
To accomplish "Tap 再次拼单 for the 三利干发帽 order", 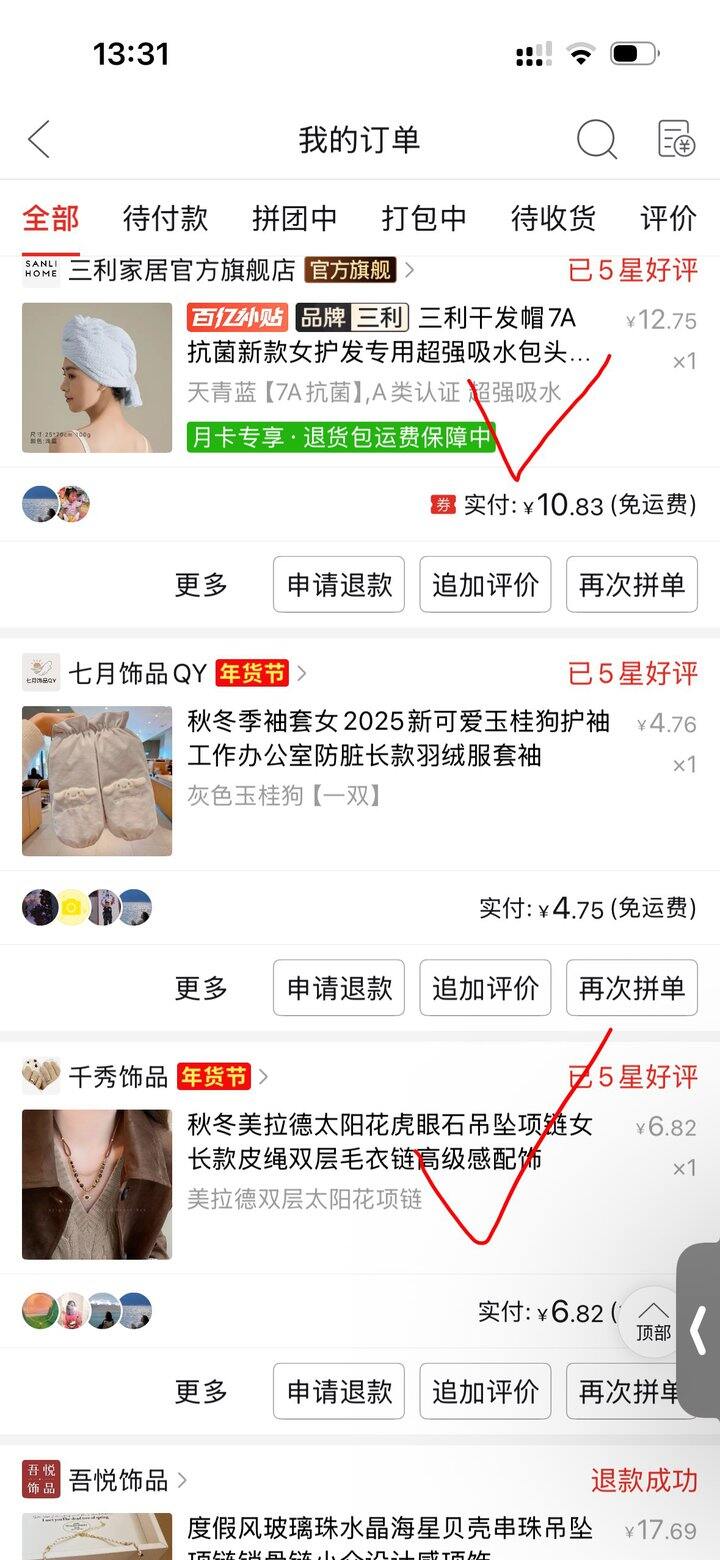I will click(x=632, y=584).
